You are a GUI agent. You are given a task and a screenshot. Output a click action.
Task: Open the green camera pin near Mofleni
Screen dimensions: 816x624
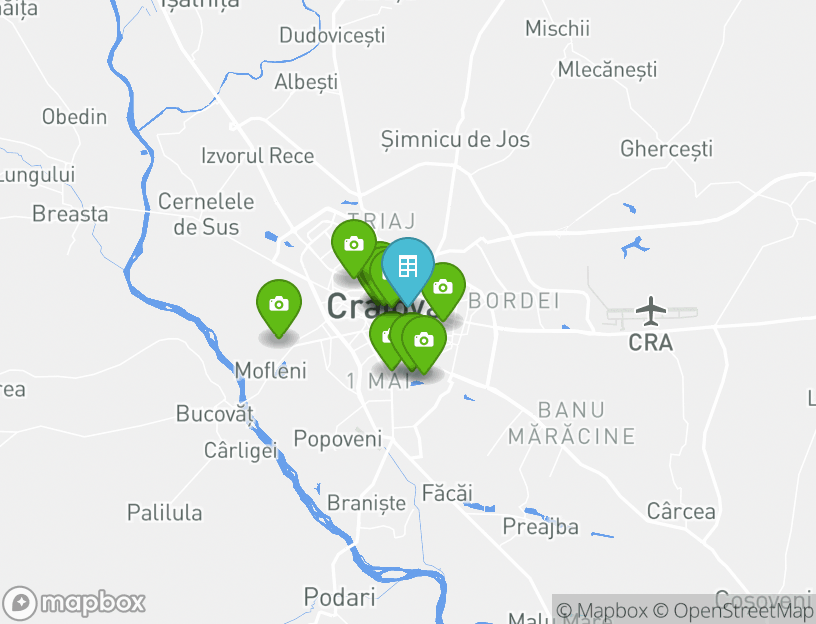point(279,305)
